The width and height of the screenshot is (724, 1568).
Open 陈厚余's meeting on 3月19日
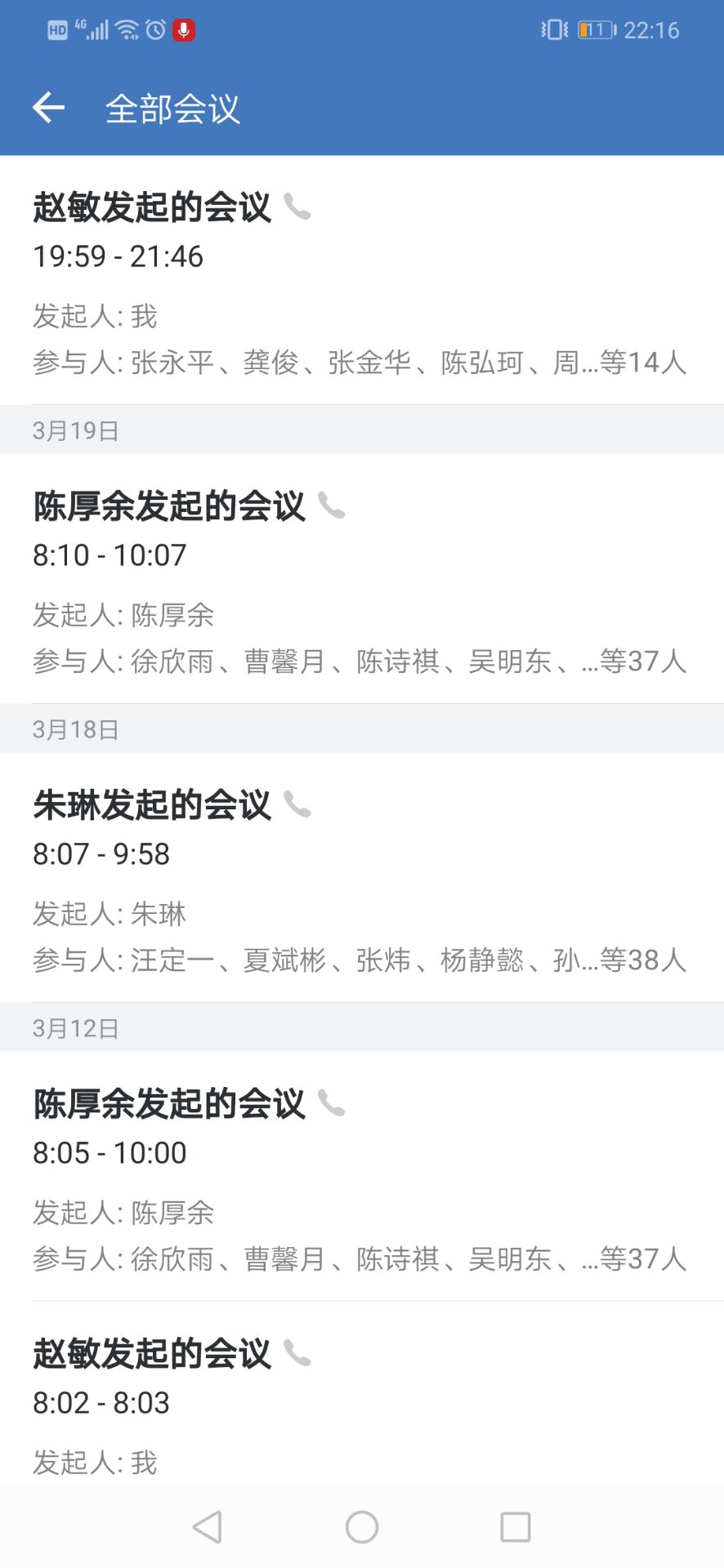coord(362,579)
